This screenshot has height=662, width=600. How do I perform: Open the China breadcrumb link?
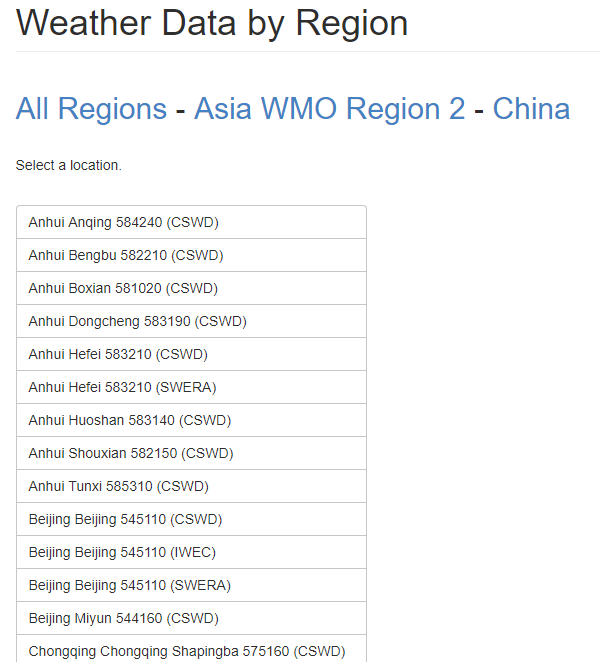pos(531,109)
